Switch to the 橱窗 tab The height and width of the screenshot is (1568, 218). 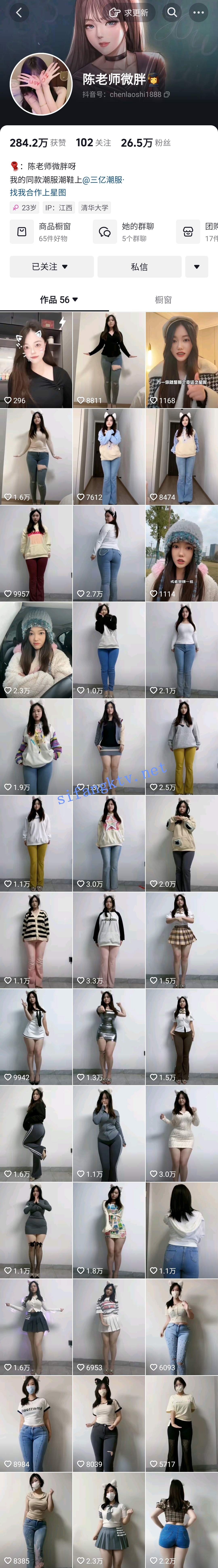(163, 300)
